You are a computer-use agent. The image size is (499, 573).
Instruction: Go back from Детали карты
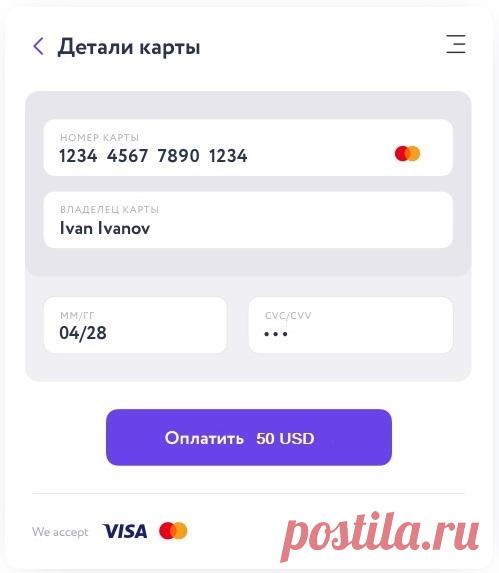pyautogui.click(x=38, y=46)
